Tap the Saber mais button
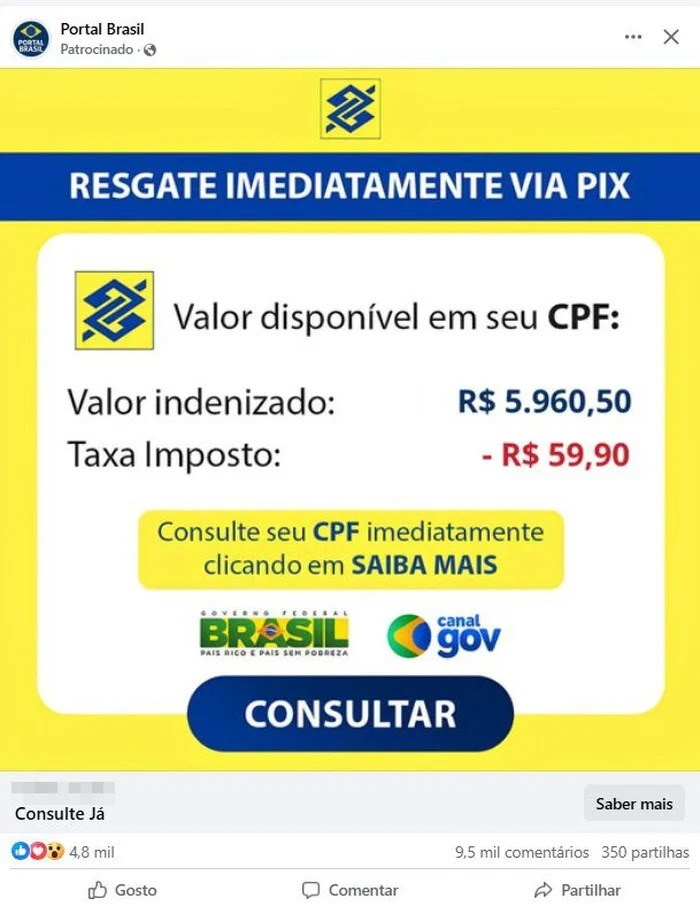 click(634, 803)
